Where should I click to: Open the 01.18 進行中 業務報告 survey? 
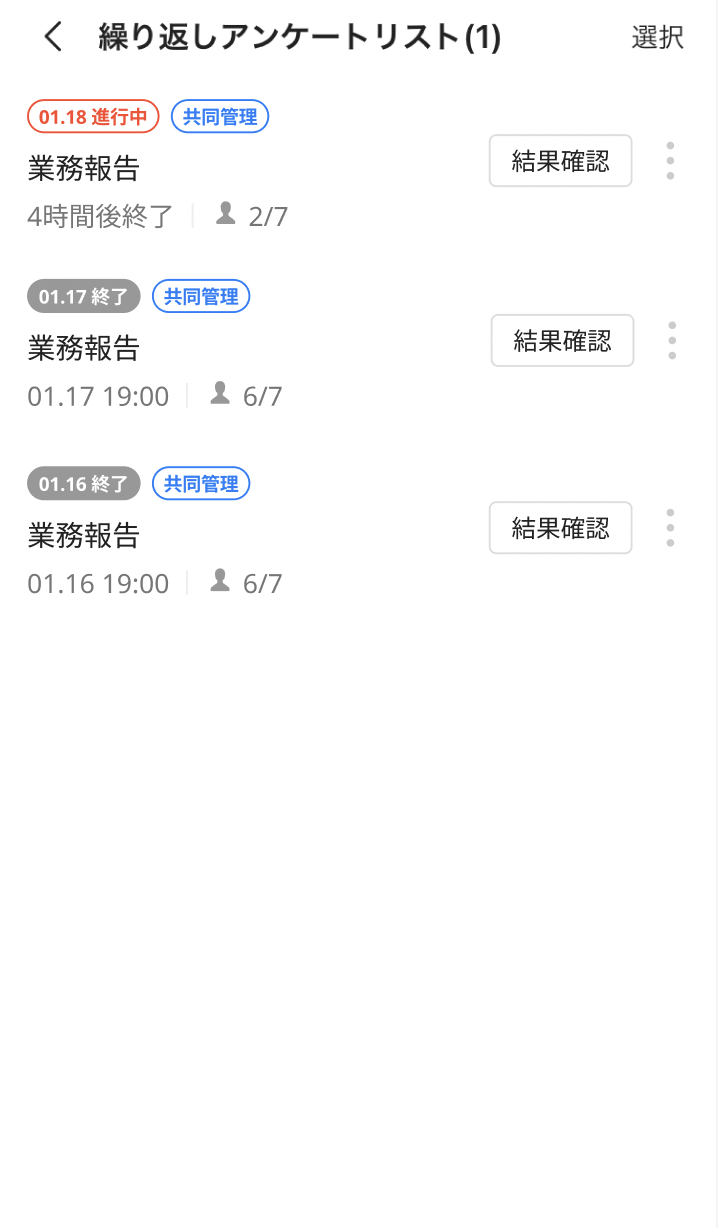click(x=84, y=168)
